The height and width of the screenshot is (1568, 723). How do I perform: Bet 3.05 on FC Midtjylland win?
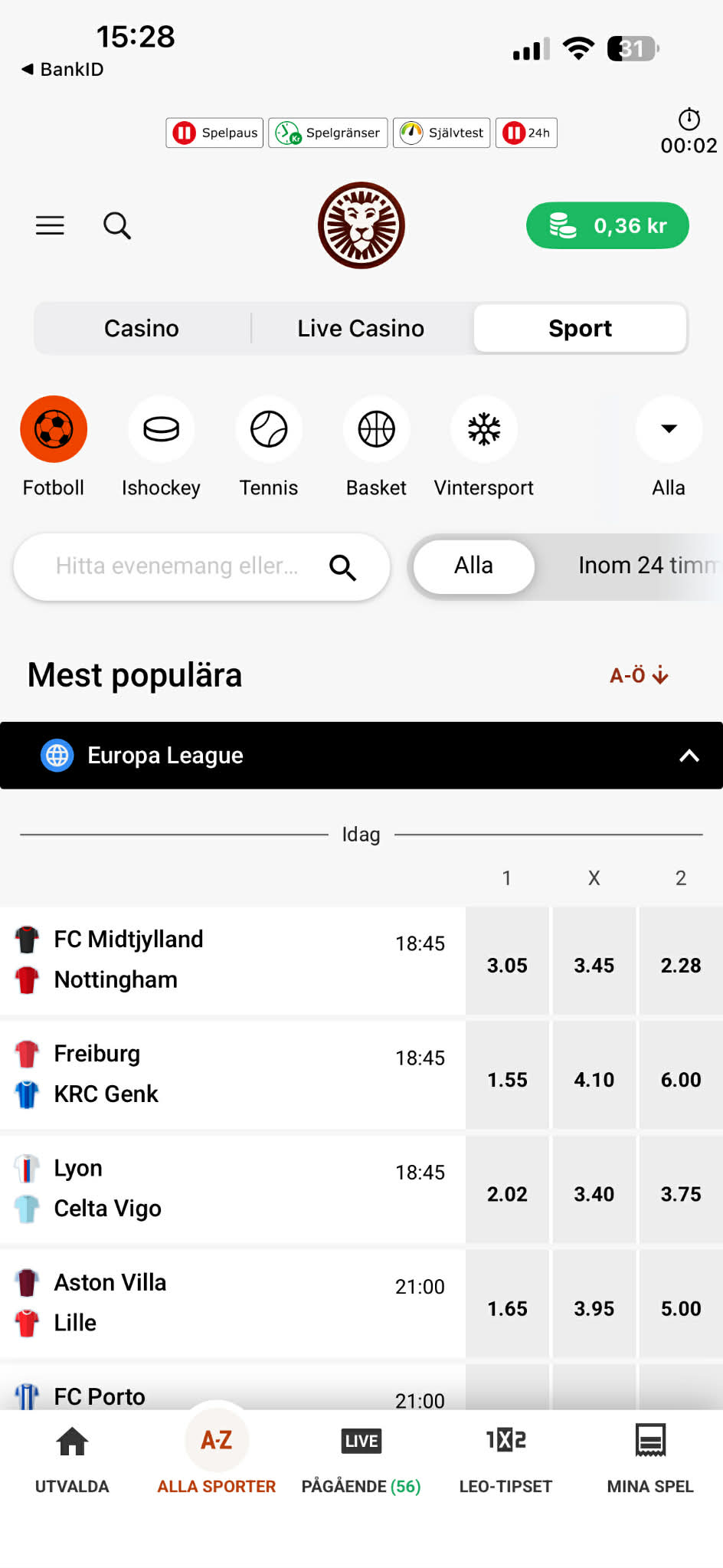(507, 965)
